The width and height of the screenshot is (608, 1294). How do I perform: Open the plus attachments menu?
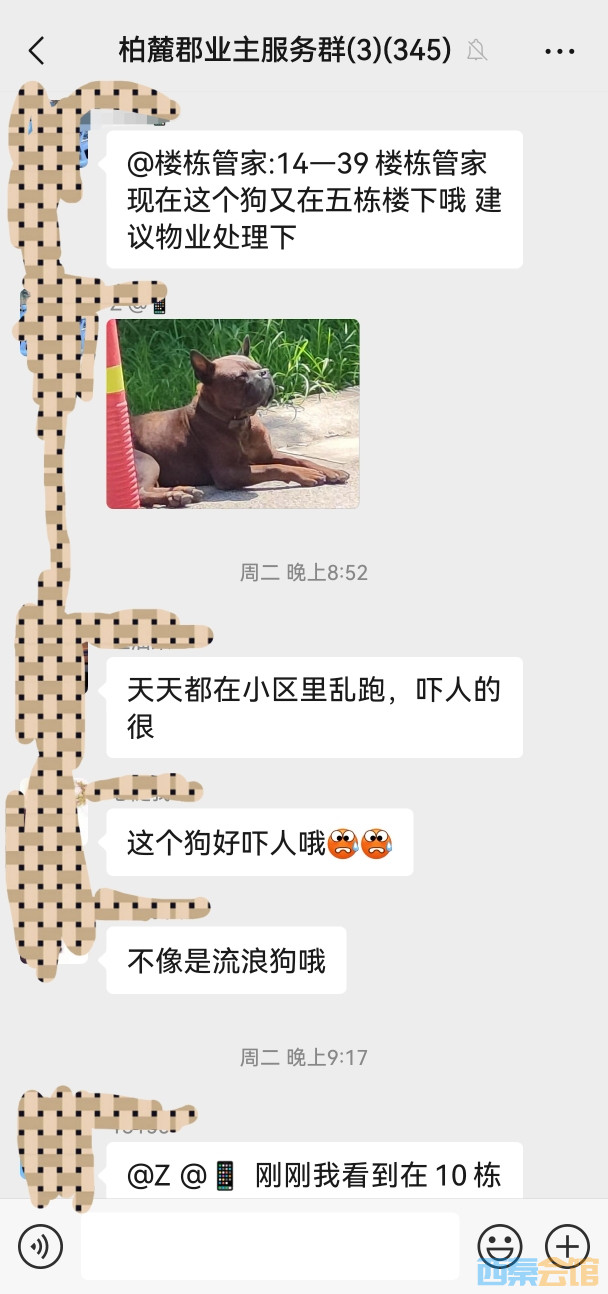point(567,1246)
